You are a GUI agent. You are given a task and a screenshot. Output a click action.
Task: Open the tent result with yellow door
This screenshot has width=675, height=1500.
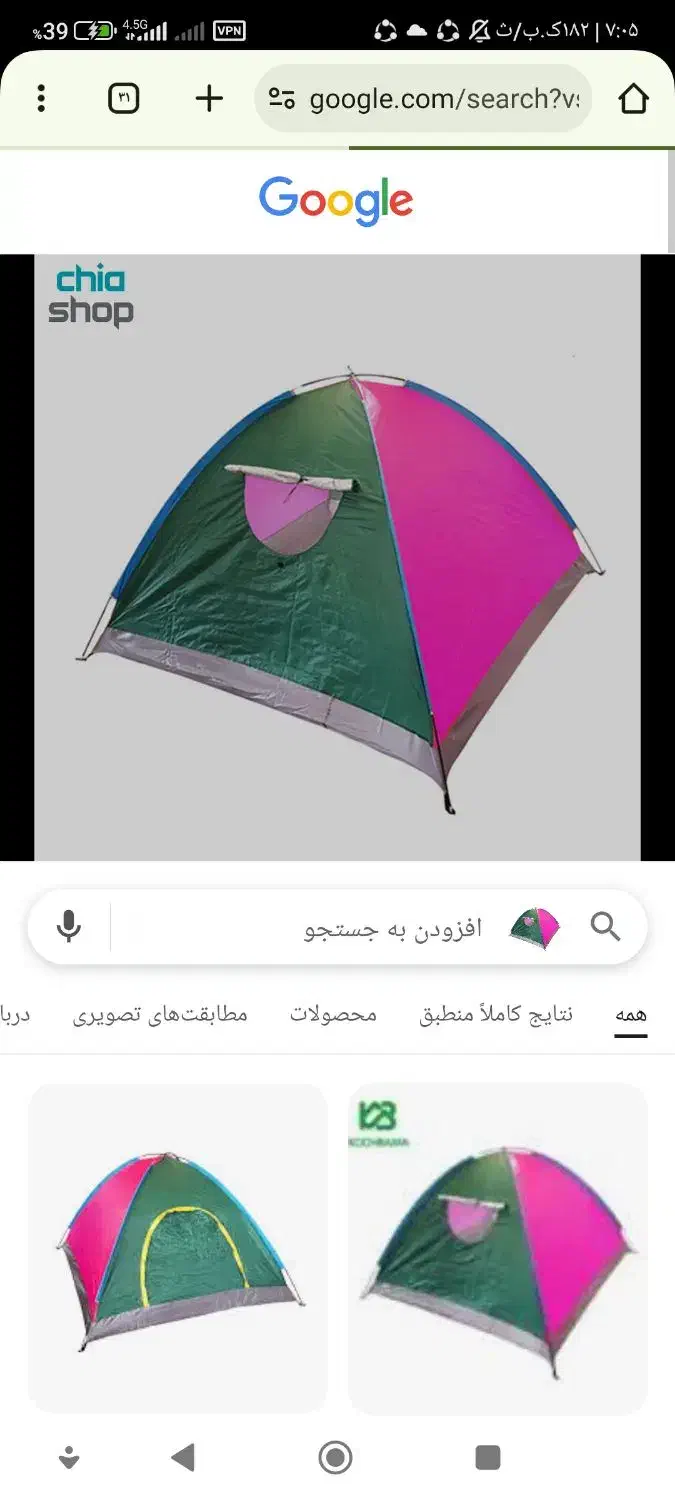point(178,1248)
